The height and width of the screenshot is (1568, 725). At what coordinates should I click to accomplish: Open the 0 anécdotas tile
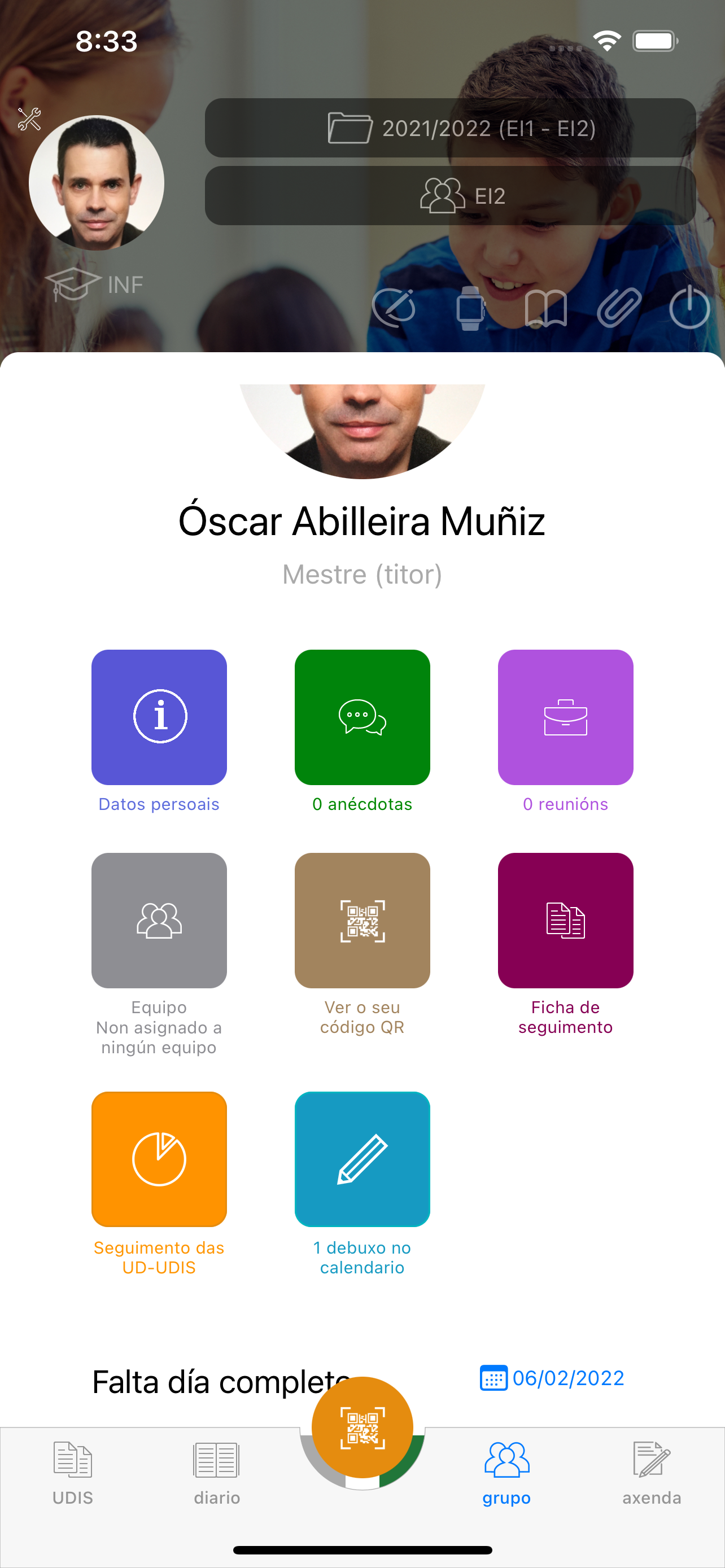pos(362,717)
